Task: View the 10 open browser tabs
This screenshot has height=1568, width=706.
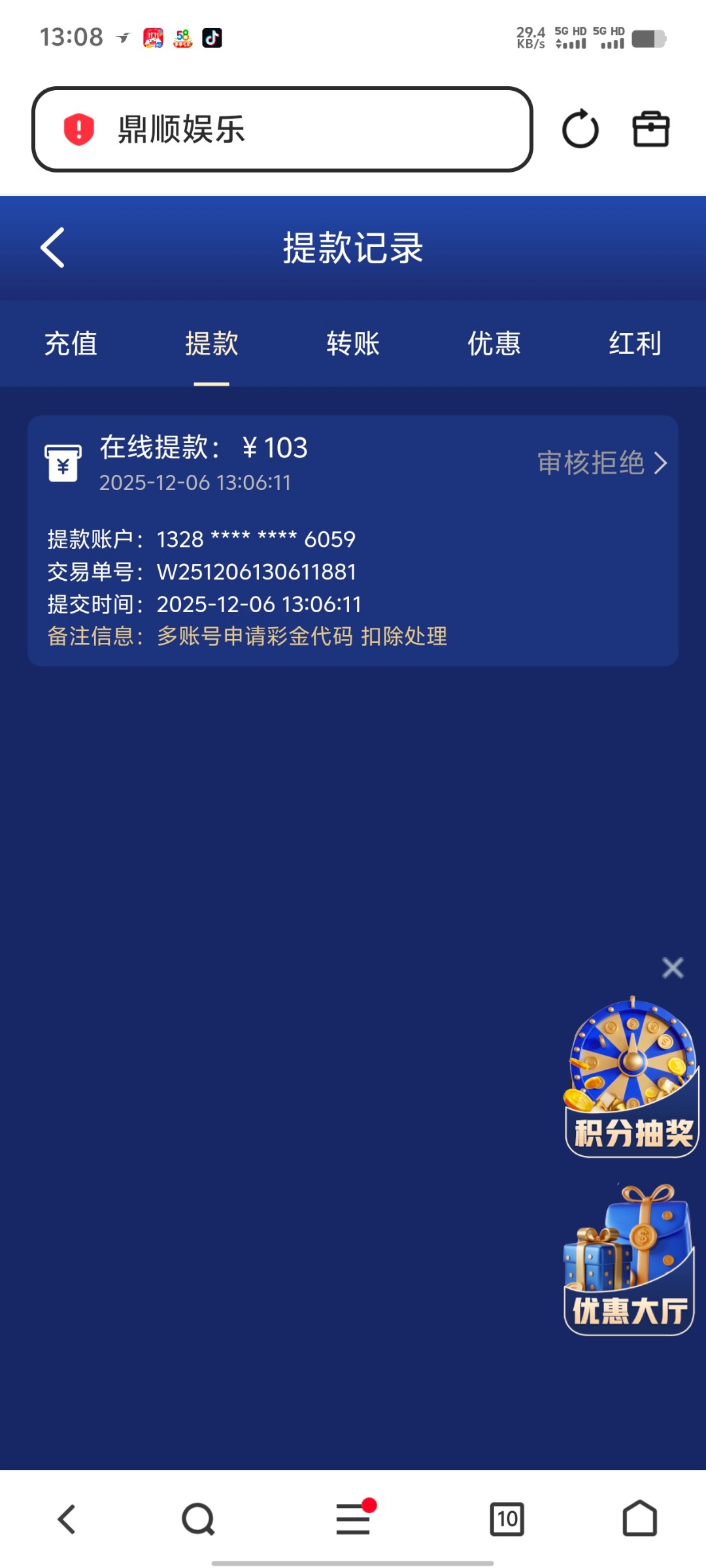Action: tap(507, 1519)
